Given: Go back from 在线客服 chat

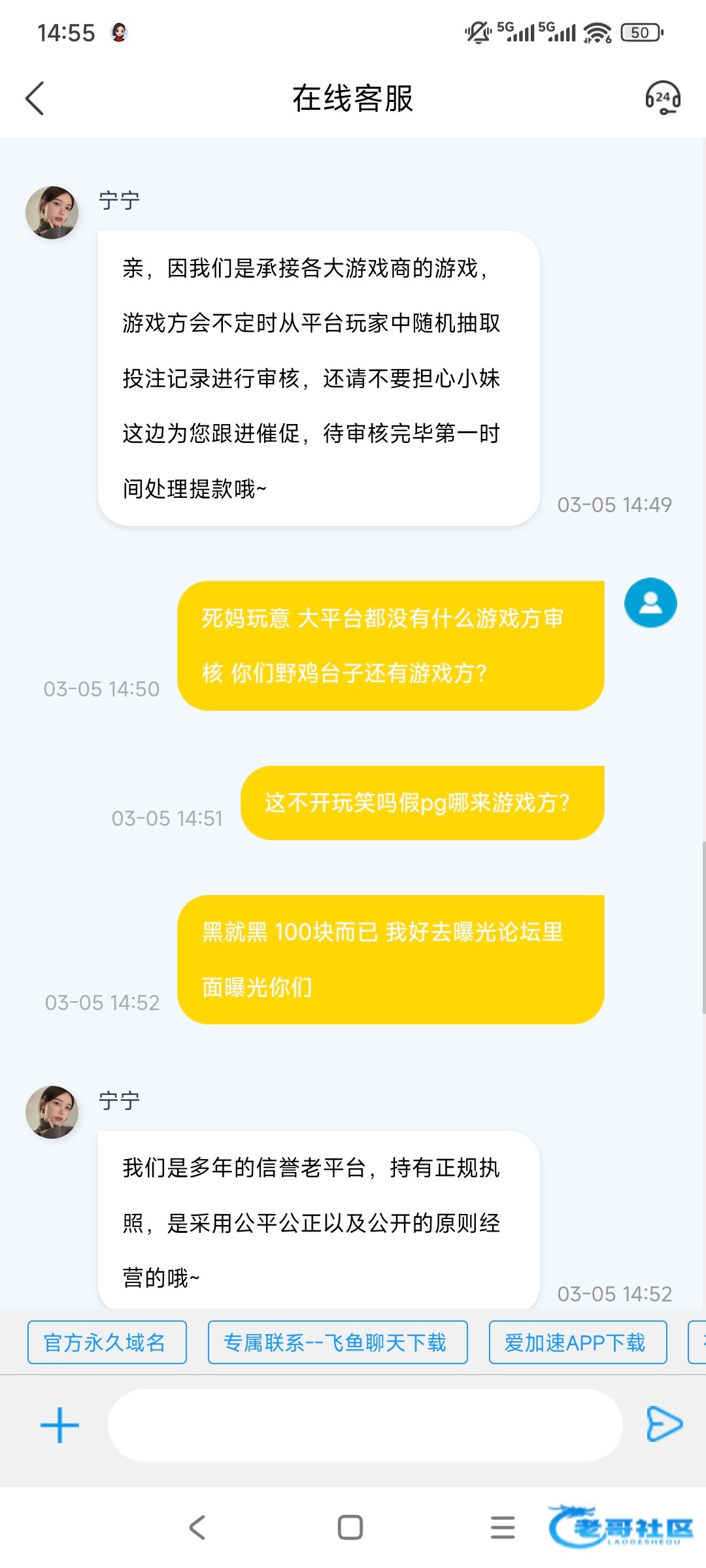Looking at the screenshot, I should [x=35, y=99].
